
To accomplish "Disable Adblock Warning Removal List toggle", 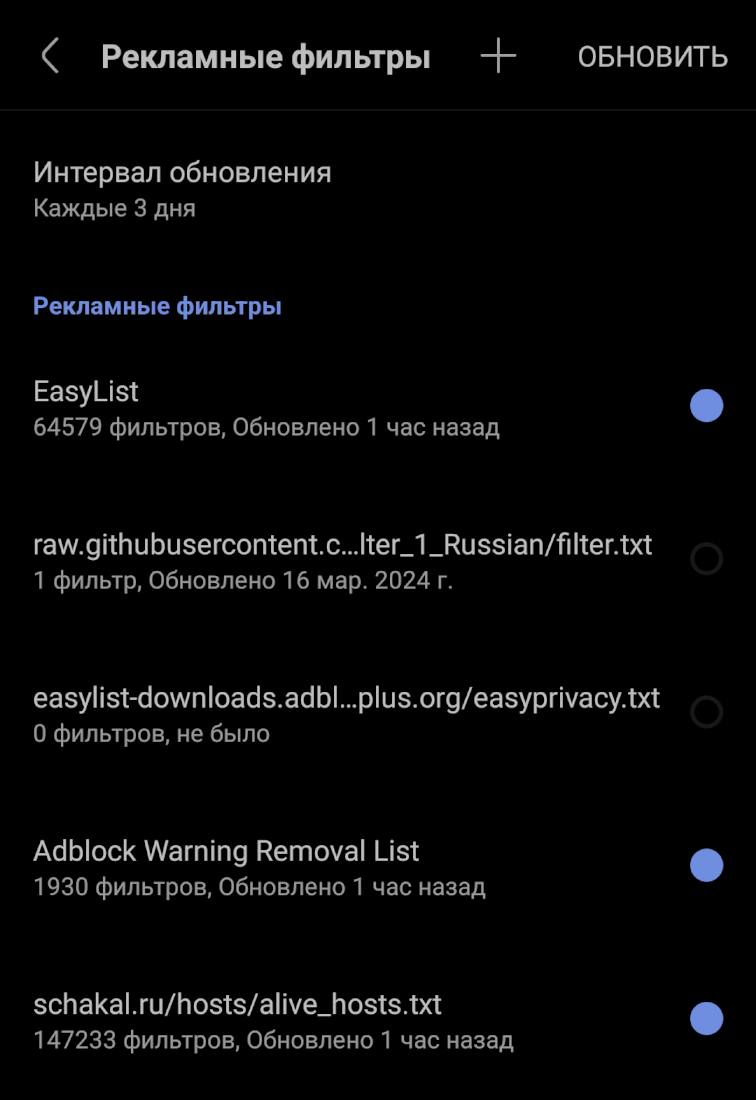I will point(706,865).
